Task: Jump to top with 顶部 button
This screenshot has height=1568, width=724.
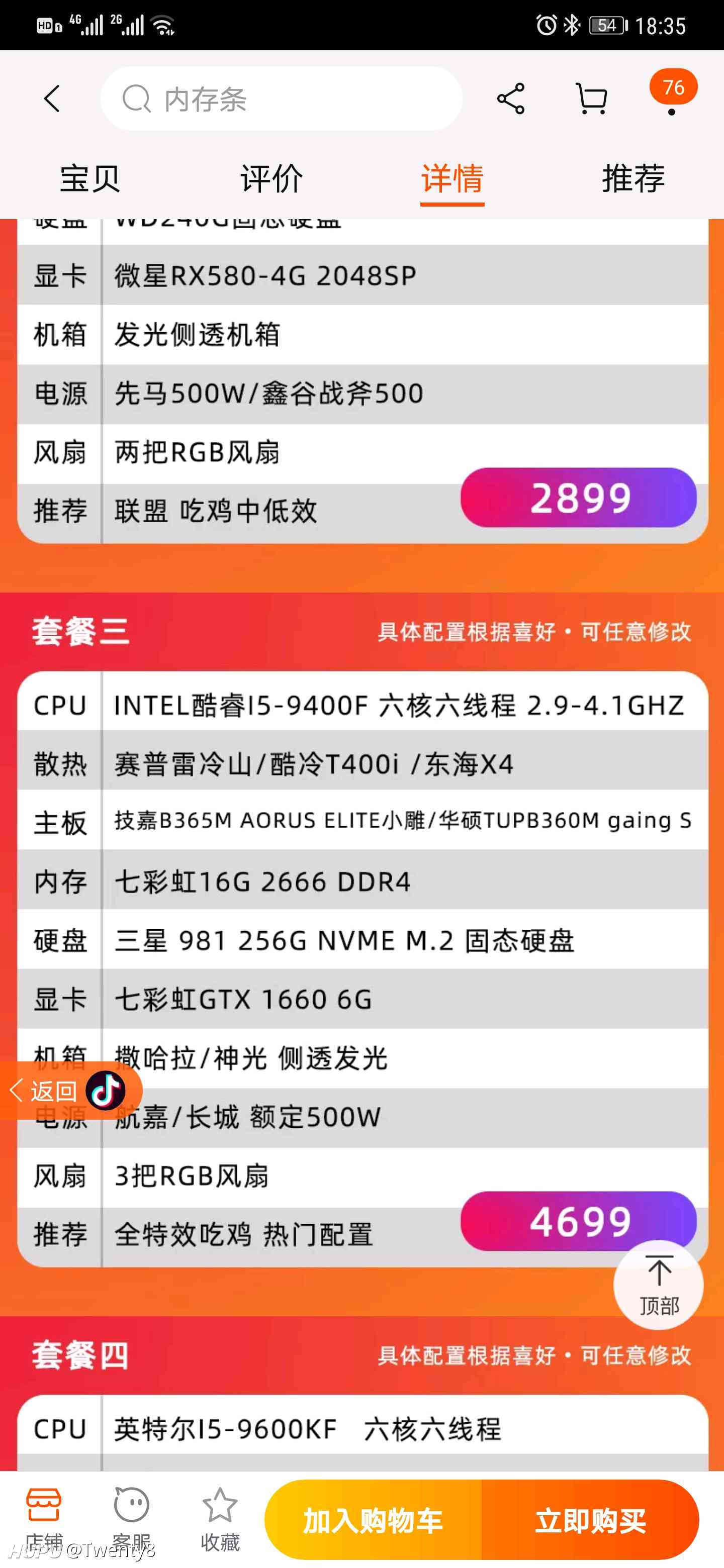Action: pos(659,1285)
